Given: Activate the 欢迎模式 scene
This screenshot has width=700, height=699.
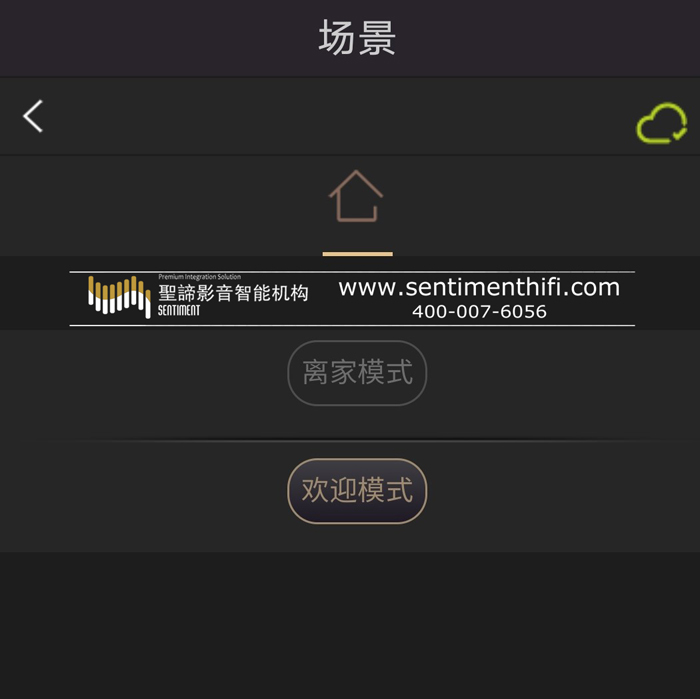Looking at the screenshot, I should [x=357, y=491].
